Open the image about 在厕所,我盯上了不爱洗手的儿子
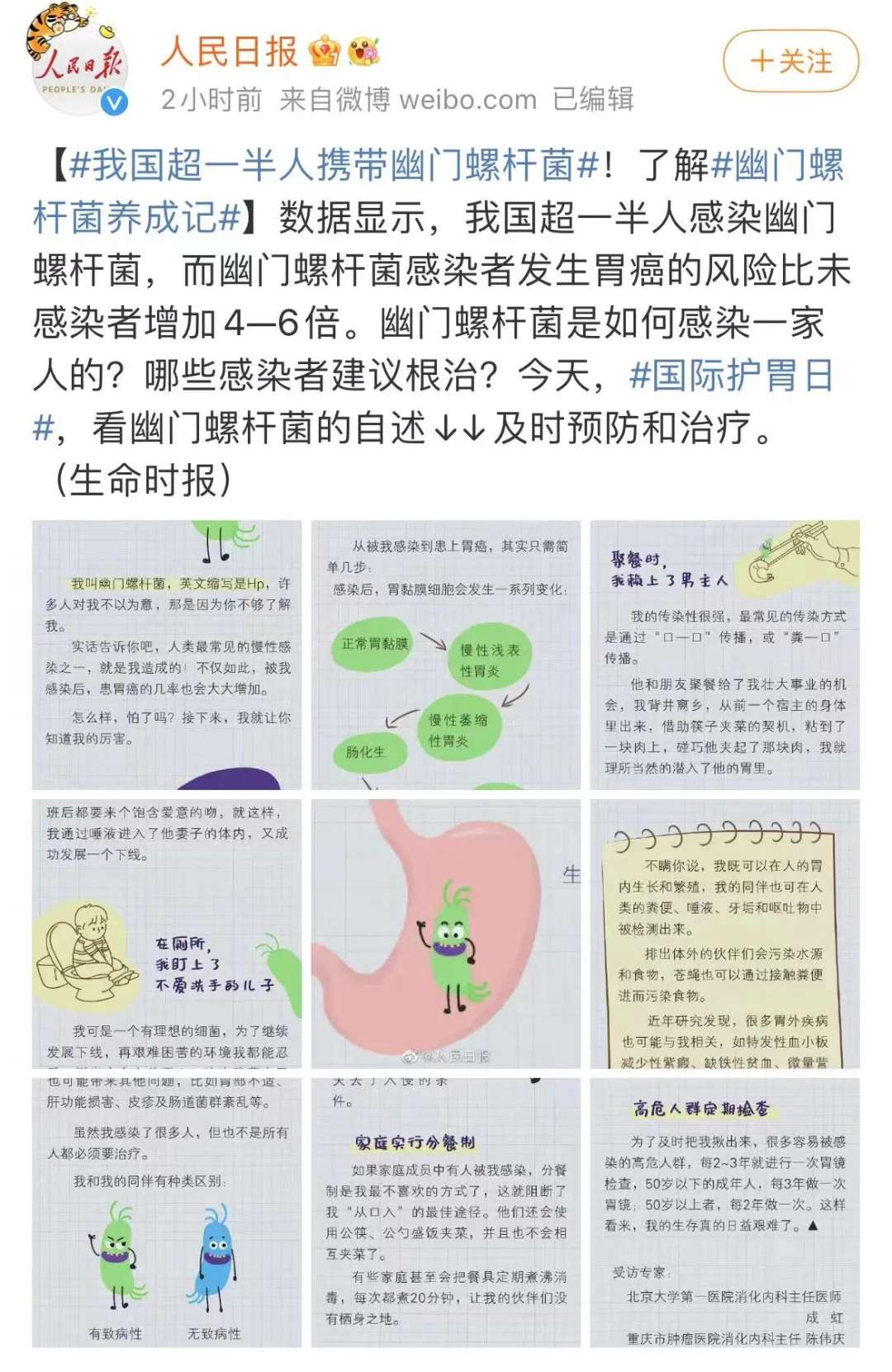This screenshot has width=892, height=1372. coord(167,934)
